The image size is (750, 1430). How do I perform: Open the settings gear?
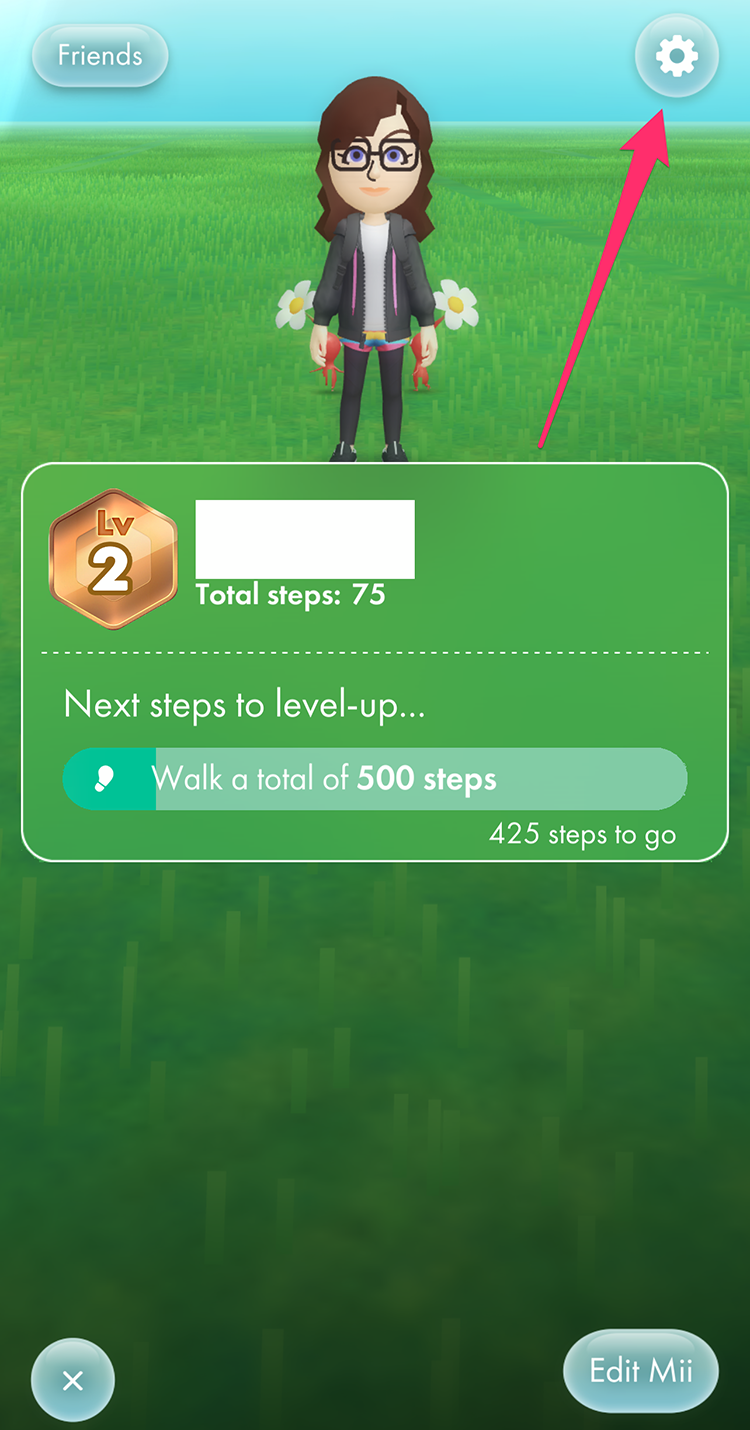tap(677, 56)
